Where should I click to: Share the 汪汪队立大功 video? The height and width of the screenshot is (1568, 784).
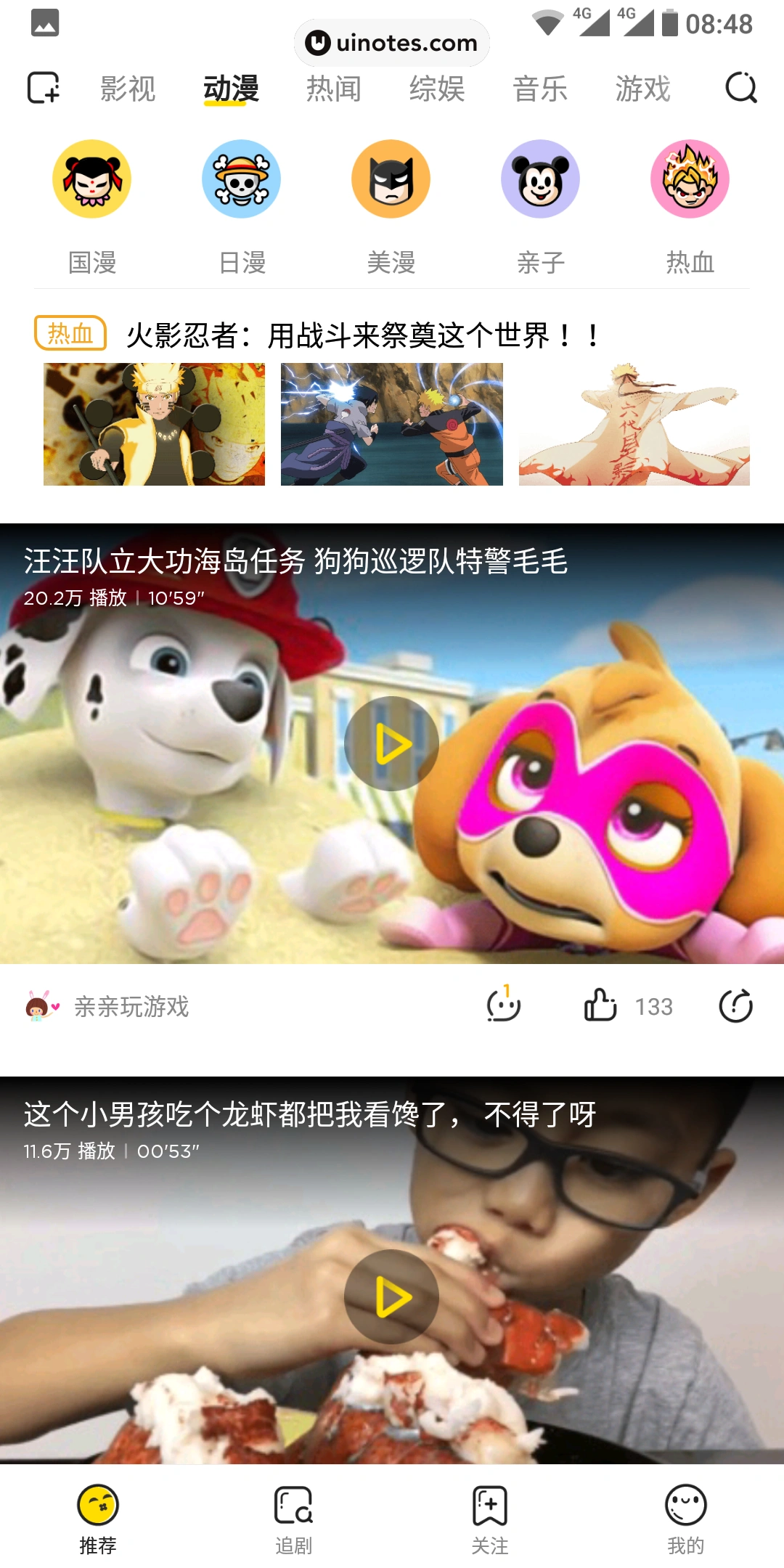[735, 1006]
